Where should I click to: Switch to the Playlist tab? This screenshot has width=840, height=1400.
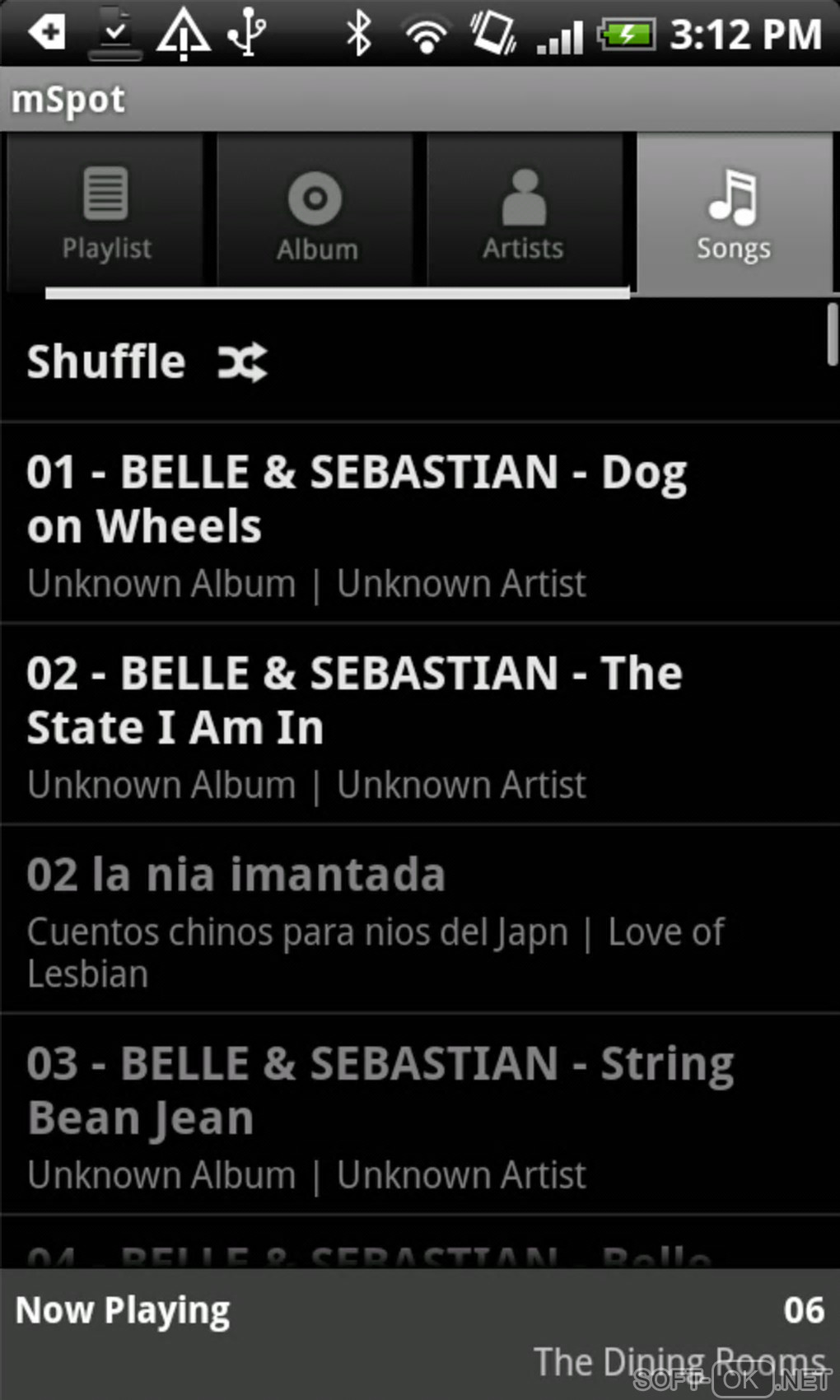point(106,212)
